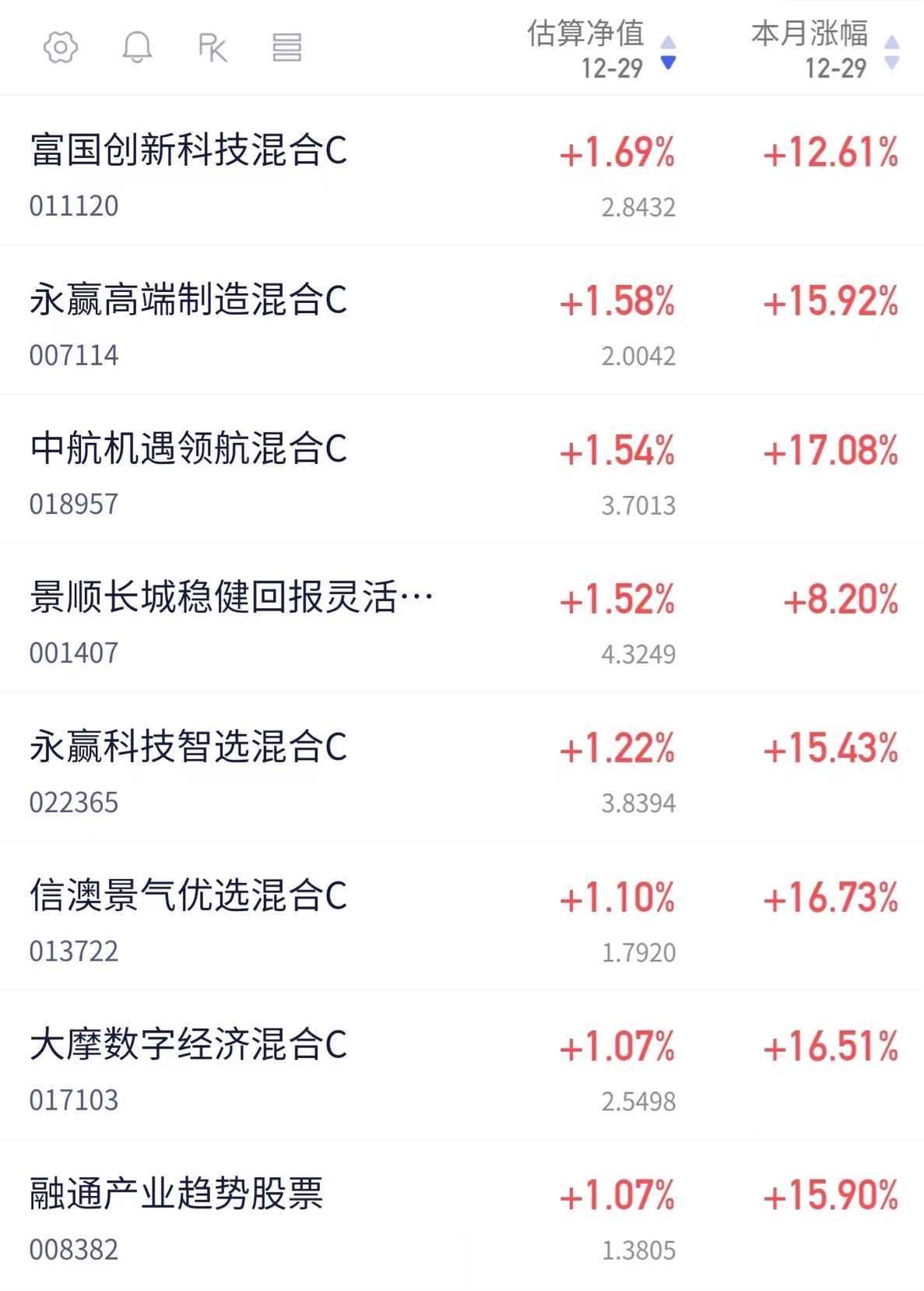This screenshot has width=924, height=1291.
Task: Open fund 永赢科技智选混合C
Action: tap(462, 767)
